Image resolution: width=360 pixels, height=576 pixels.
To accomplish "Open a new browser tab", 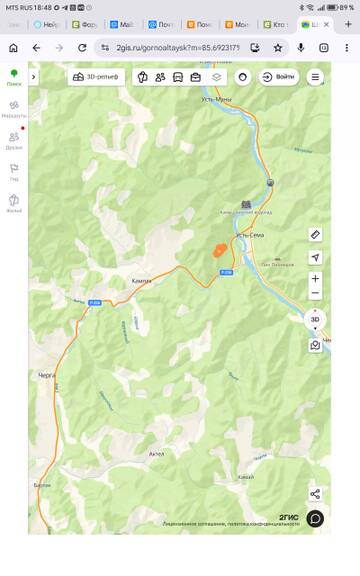I will [x=348, y=25].
